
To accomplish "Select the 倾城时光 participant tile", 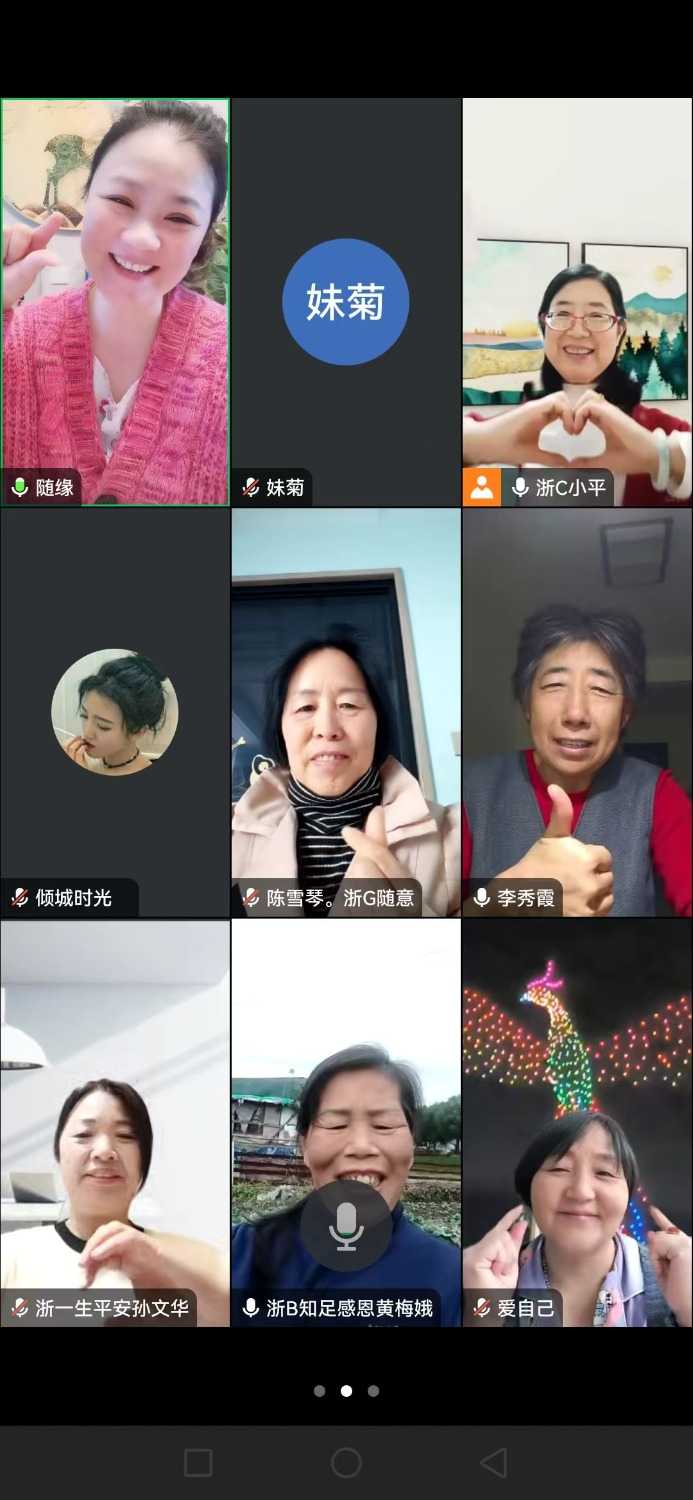I will pyautogui.click(x=115, y=712).
